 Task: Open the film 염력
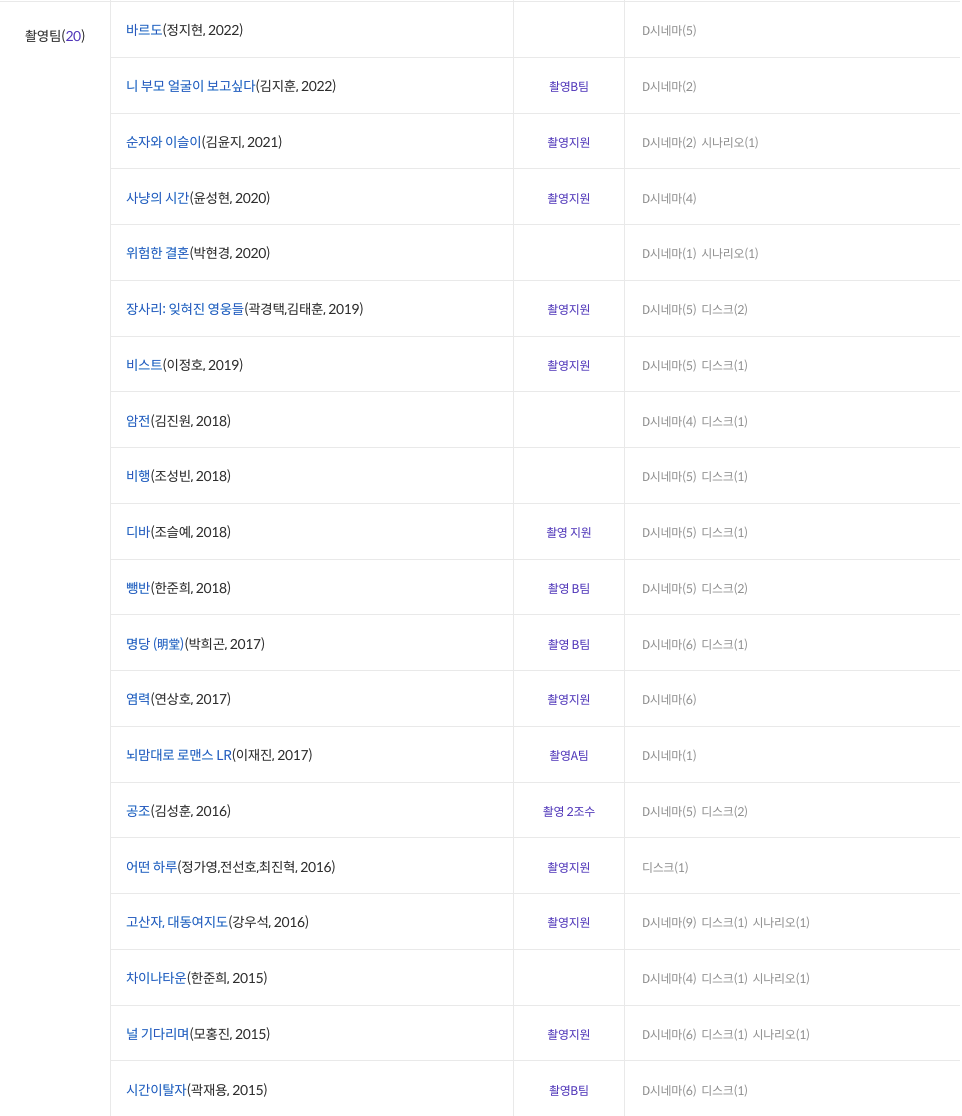coord(138,699)
